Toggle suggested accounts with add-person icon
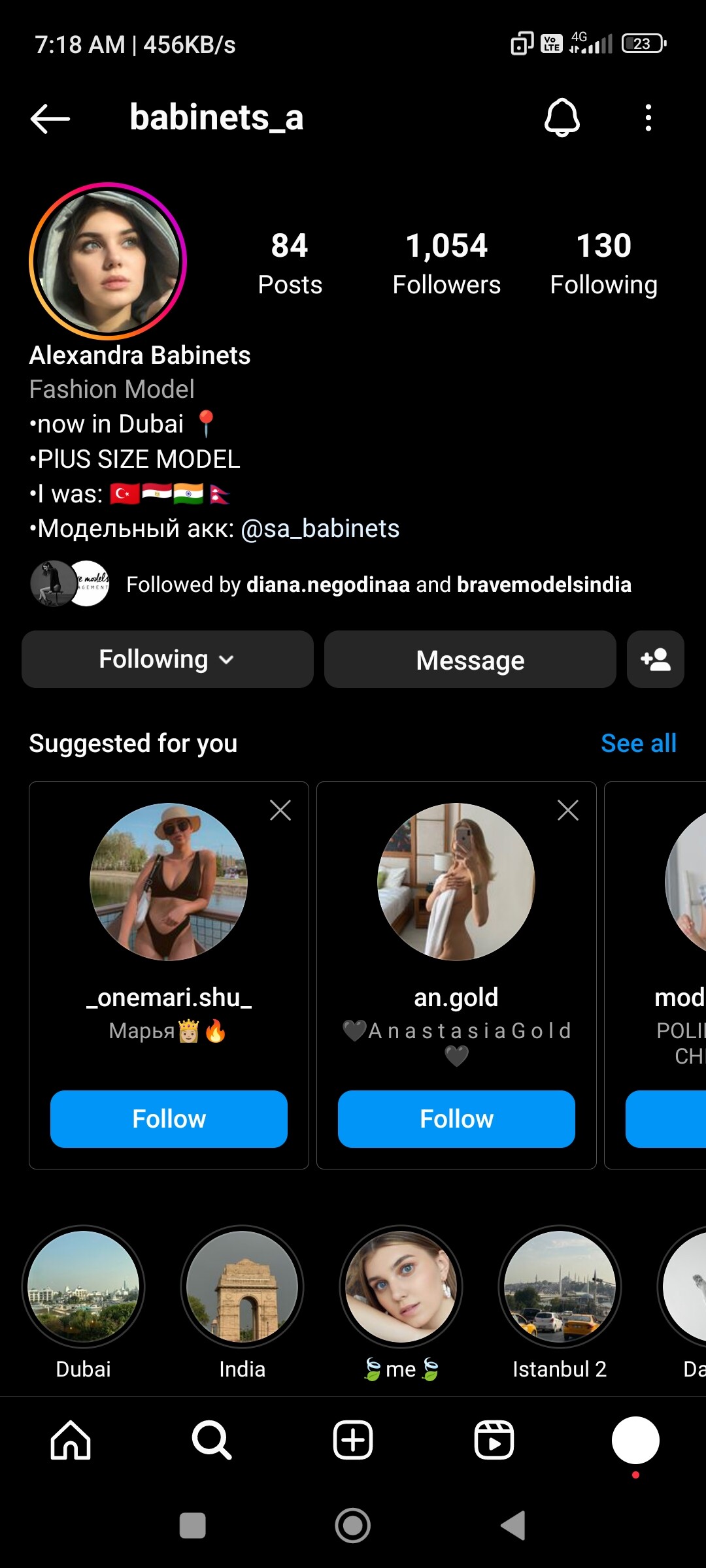This screenshot has height=1568, width=706. tap(656, 659)
